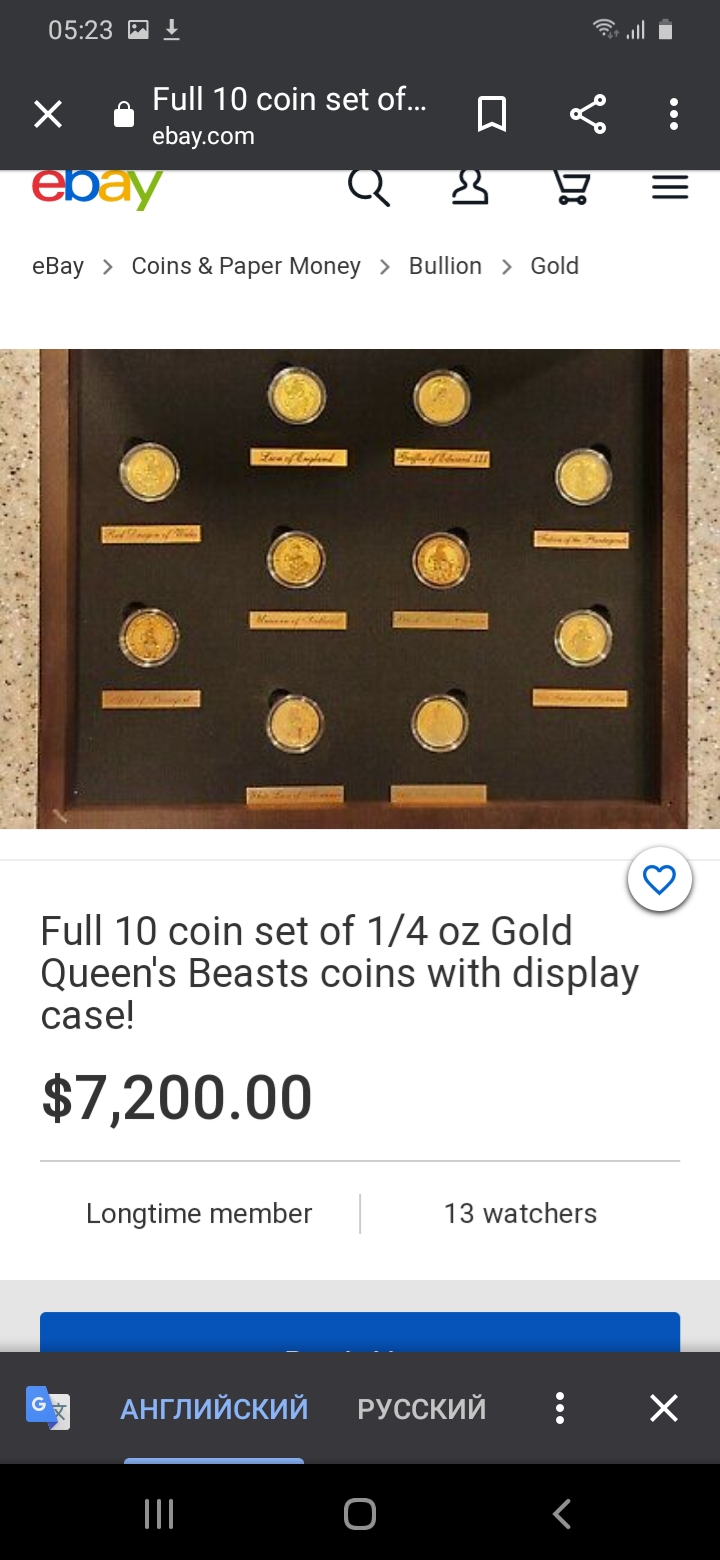The height and width of the screenshot is (1560, 720).
Task: Select Английский in the translate bar
Action: click(214, 1409)
